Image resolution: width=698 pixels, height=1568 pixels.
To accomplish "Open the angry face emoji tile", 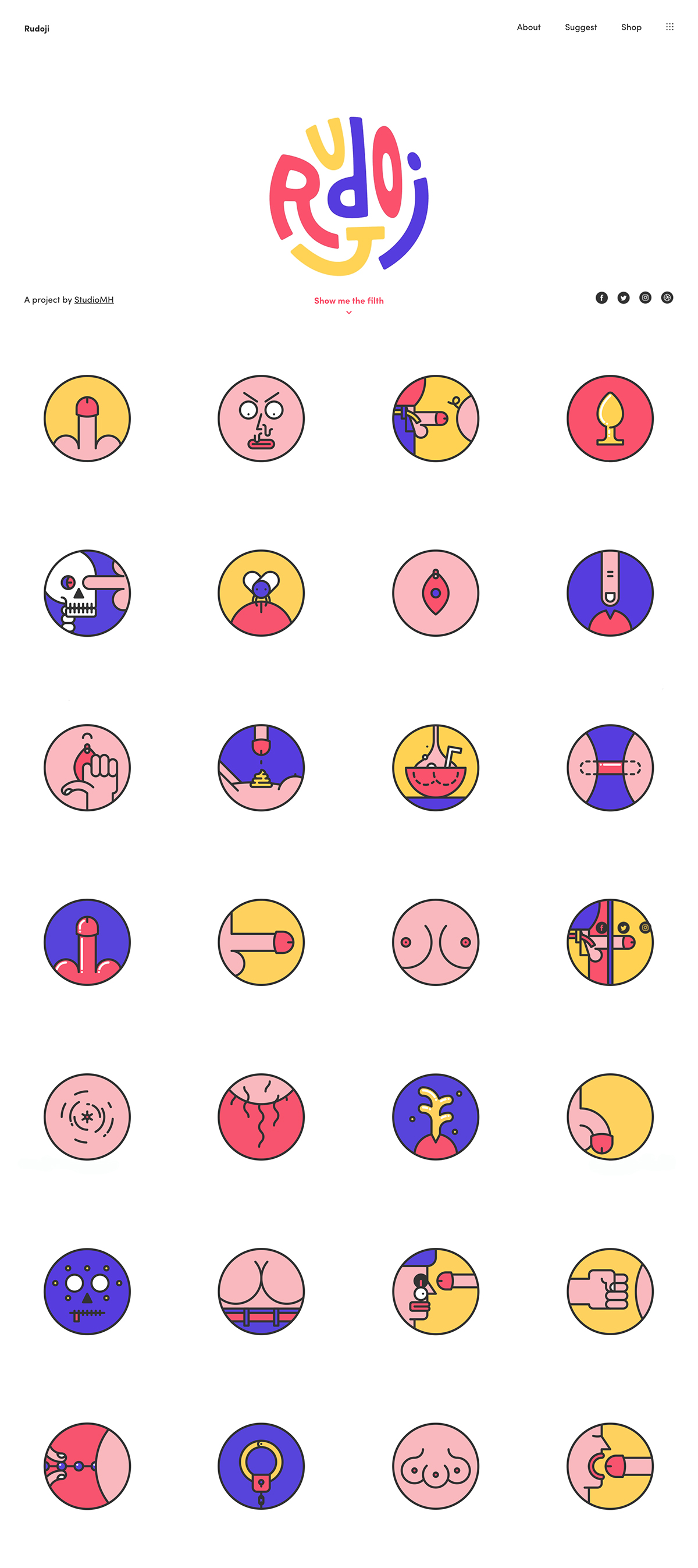I will coord(261,418).
